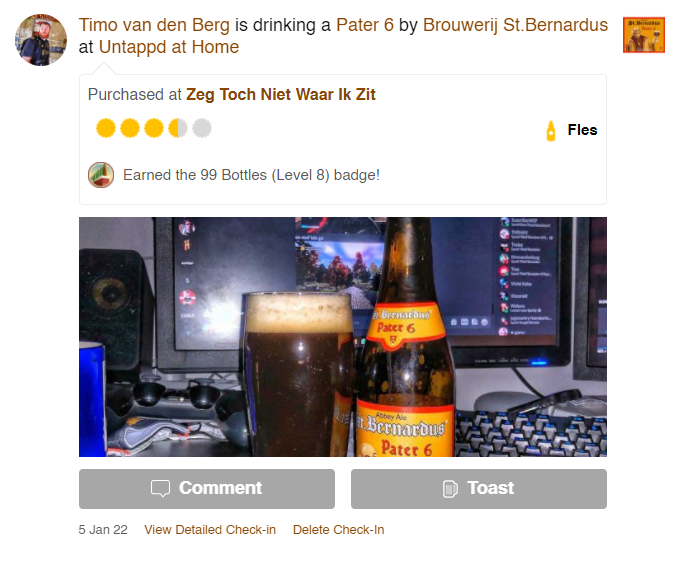679x563 pixels.
Task: Open Timo van den Berg profile link
Action: coord(154,25)
